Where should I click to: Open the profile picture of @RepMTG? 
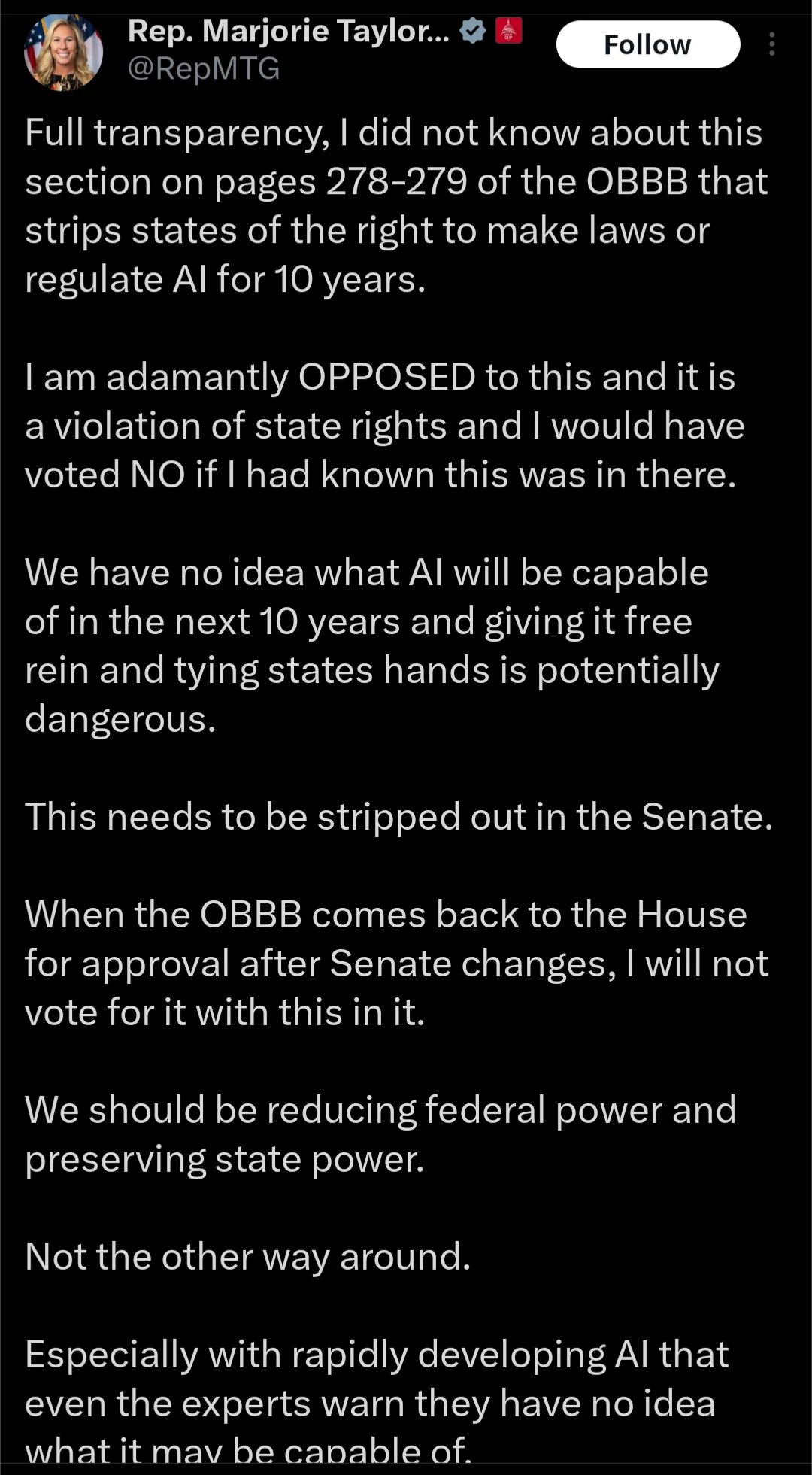click(63, 53)
